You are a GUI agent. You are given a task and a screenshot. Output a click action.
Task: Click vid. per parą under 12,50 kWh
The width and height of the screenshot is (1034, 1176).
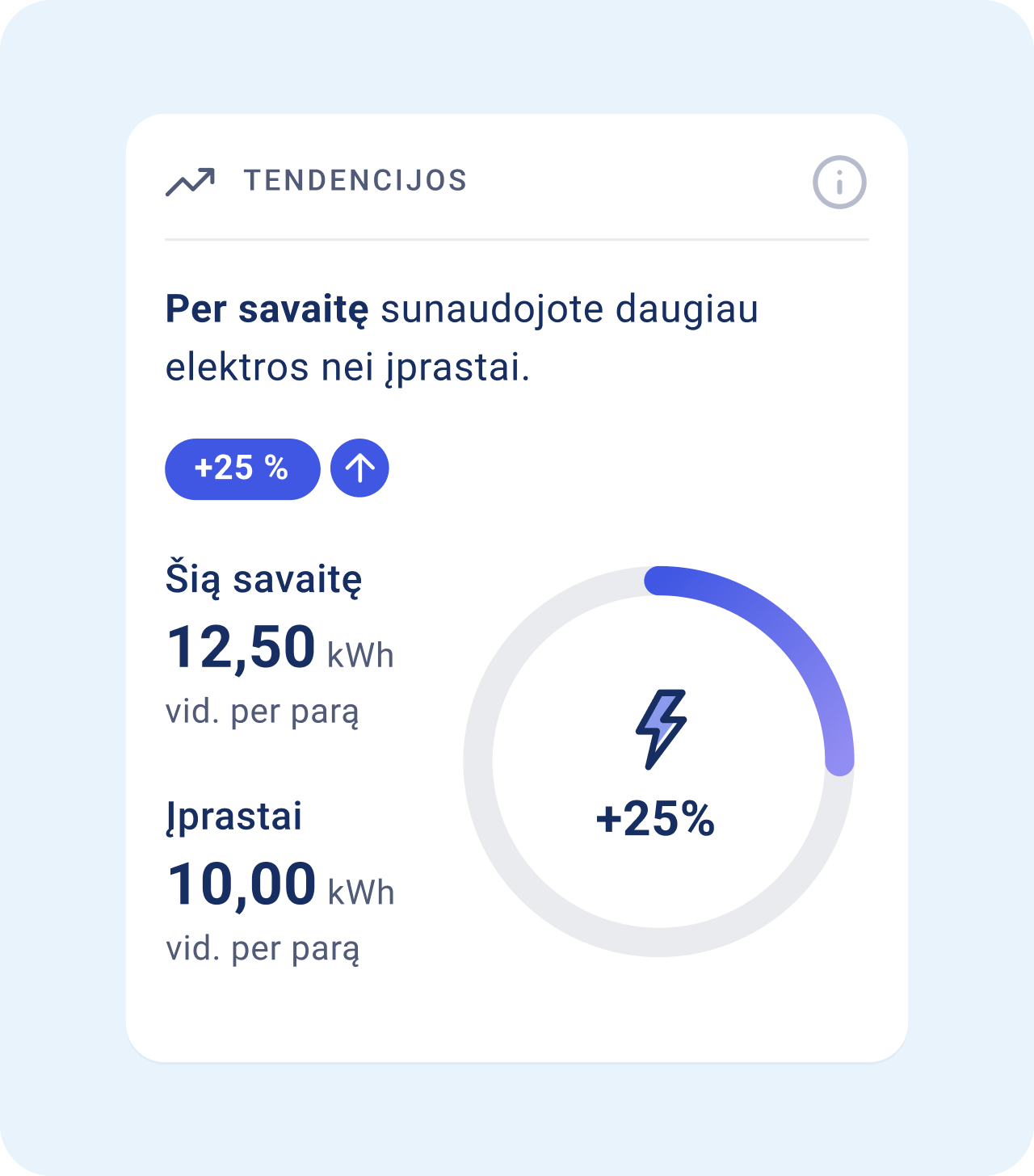(x=264, y=712)
